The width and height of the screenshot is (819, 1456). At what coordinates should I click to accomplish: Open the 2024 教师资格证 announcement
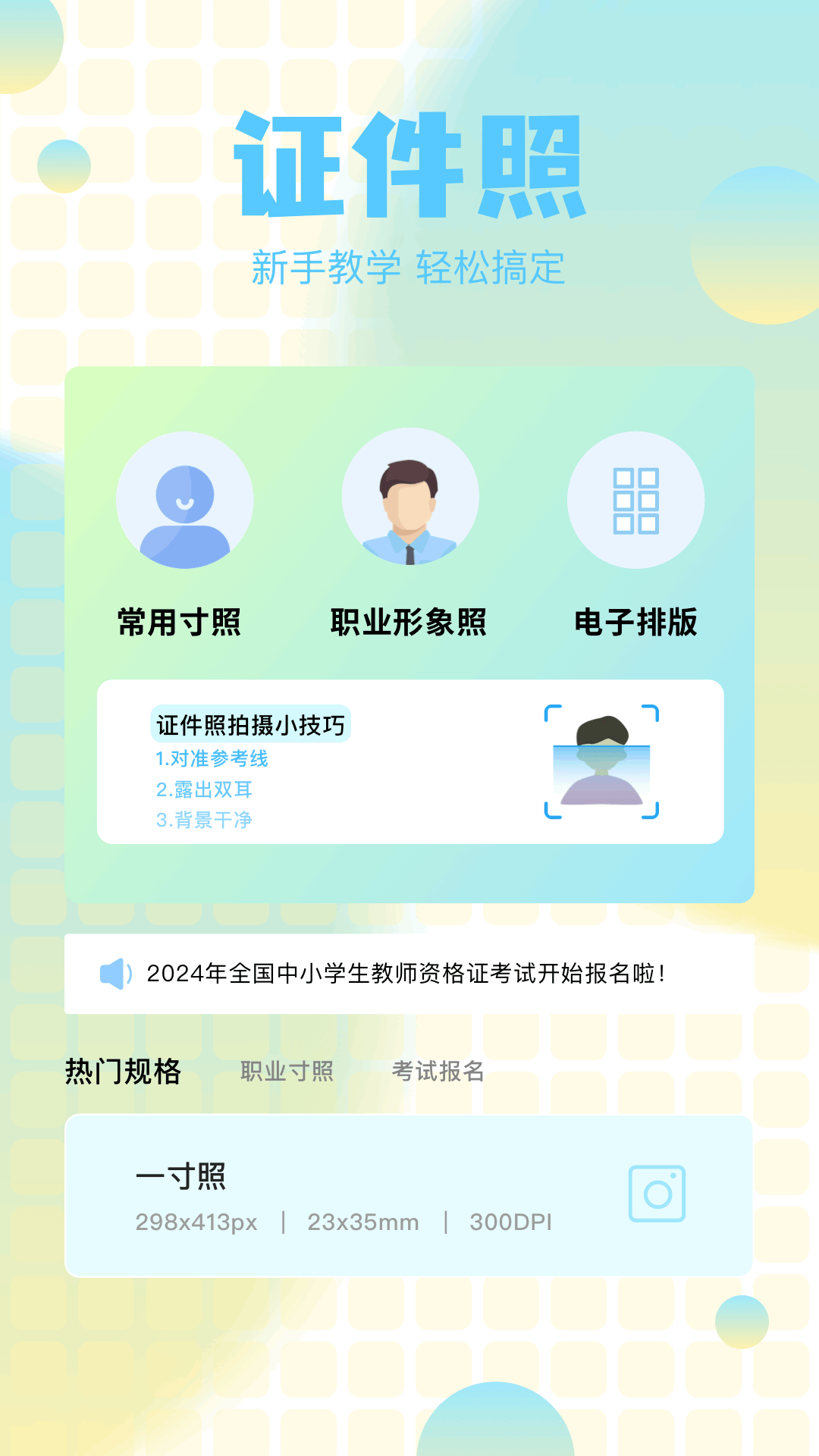406,974
